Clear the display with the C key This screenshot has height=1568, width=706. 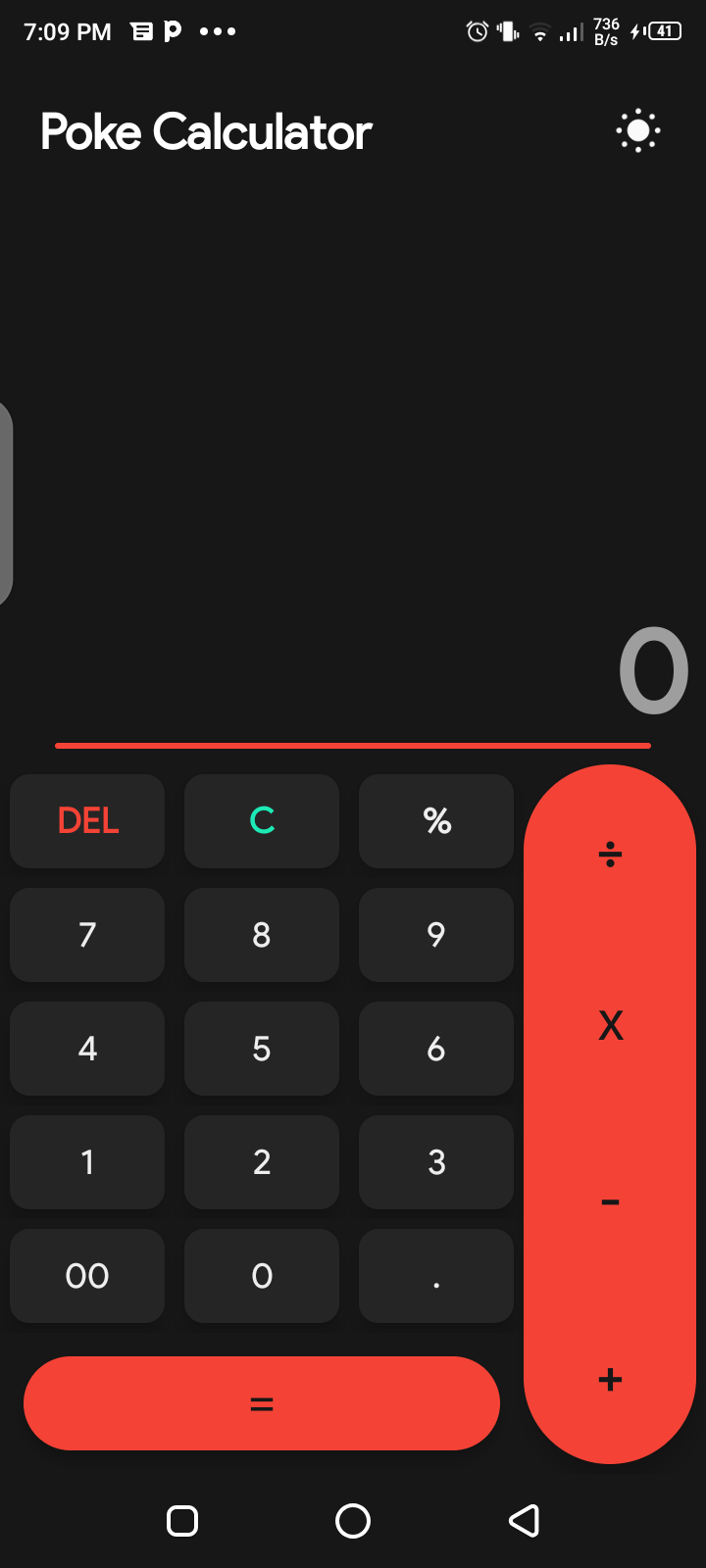click(x=262, y=821)
